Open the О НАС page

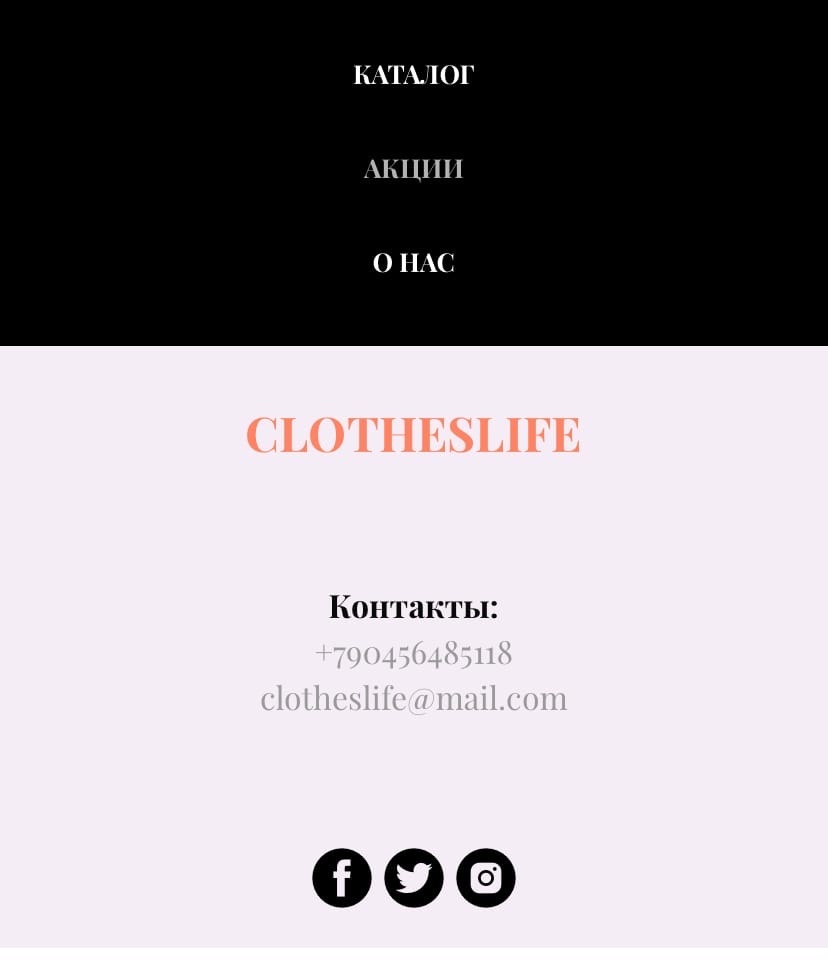(413, 263)
